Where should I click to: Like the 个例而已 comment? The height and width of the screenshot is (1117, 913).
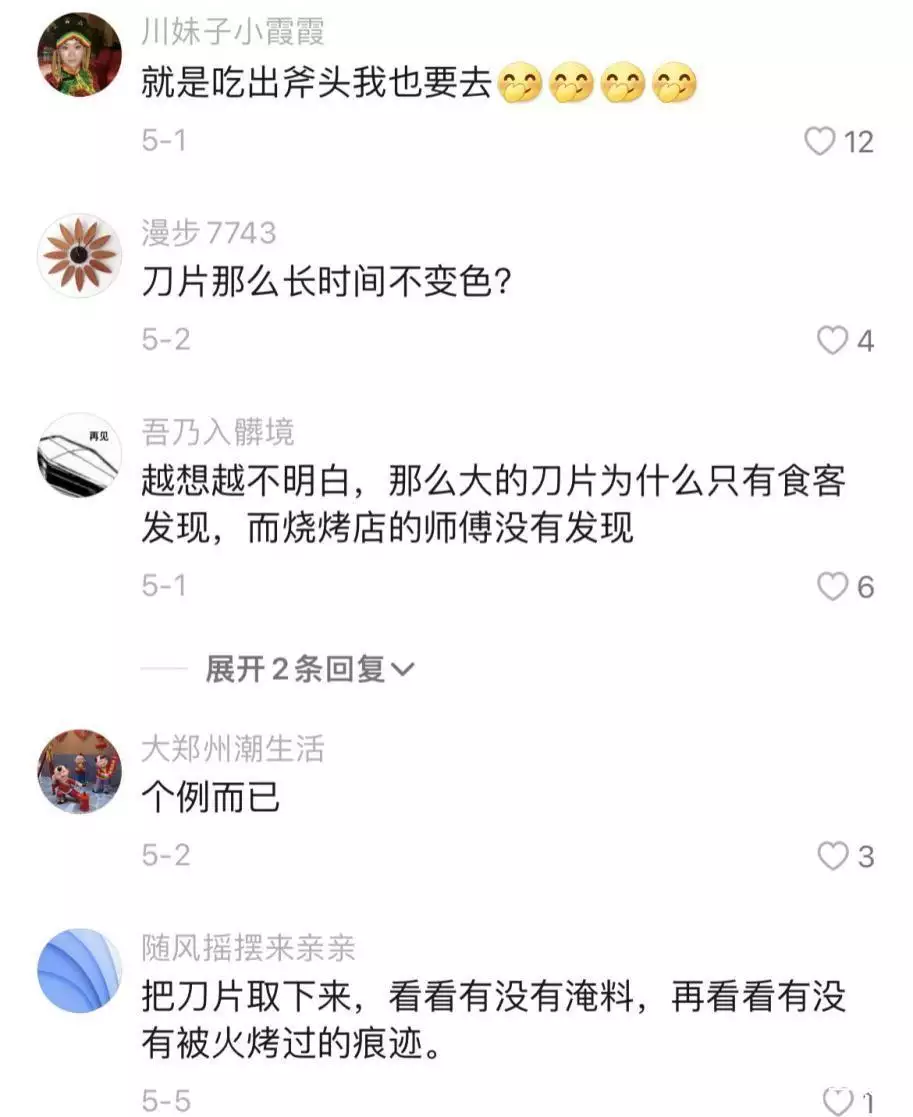point(832,856)
